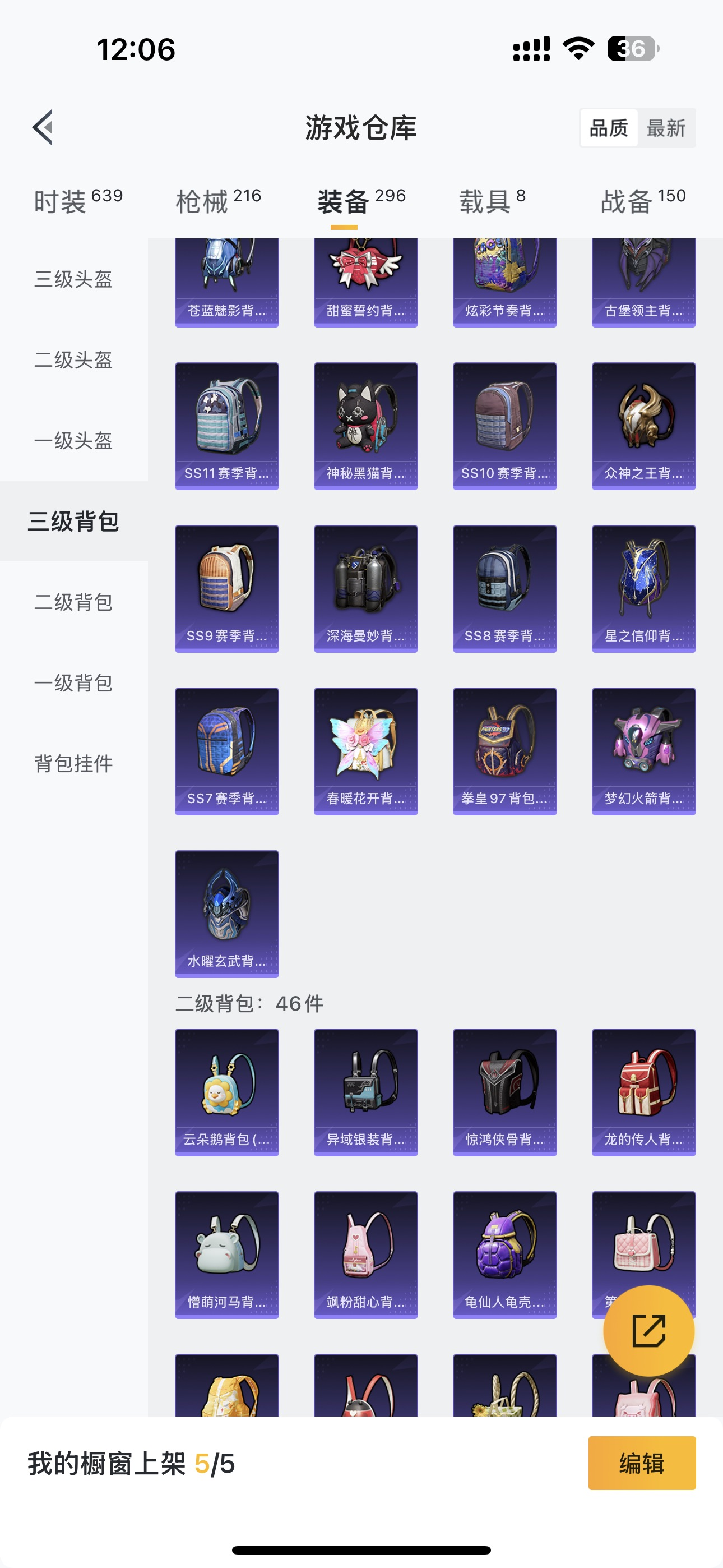Screen dimensions: 723x1568
Task: Tap the 编辑 button
Action: coord(641,1463)
